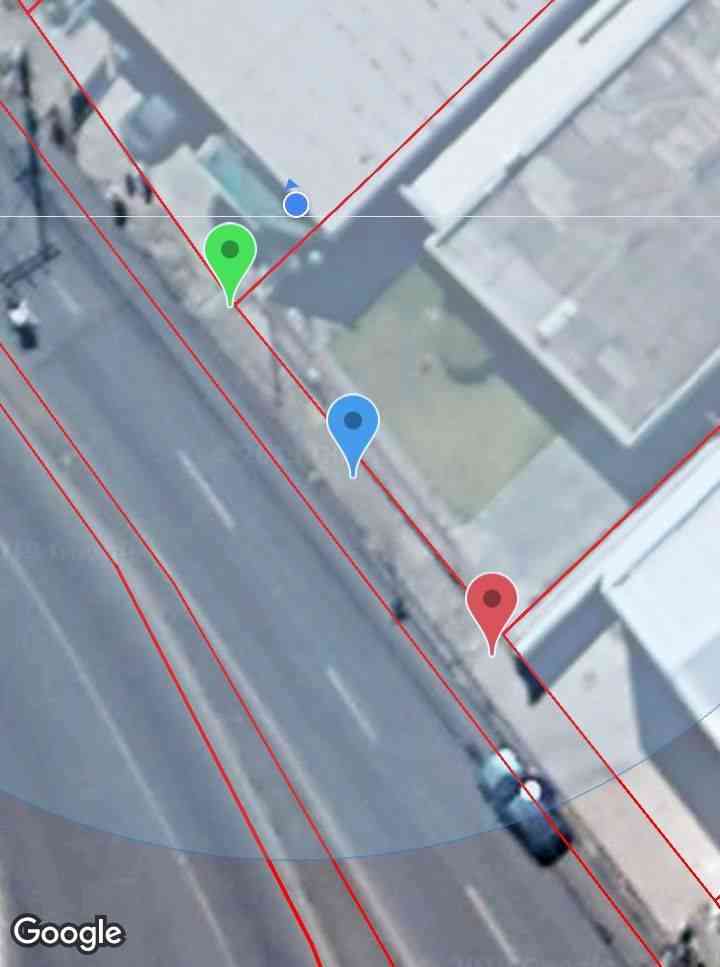Select the blue map pin marker

(353, 425)
